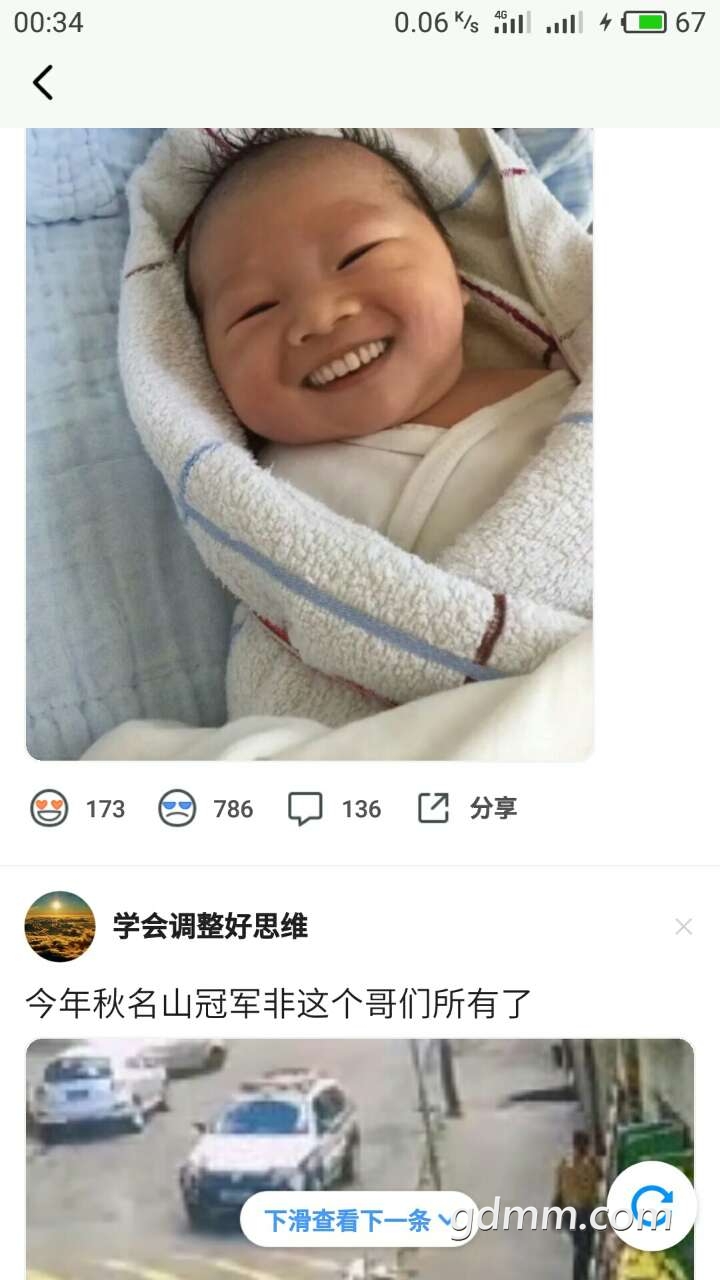Tap 下滑查看下一条 to see the next post
720x1280 pixels.
(x=355, y=1219)
